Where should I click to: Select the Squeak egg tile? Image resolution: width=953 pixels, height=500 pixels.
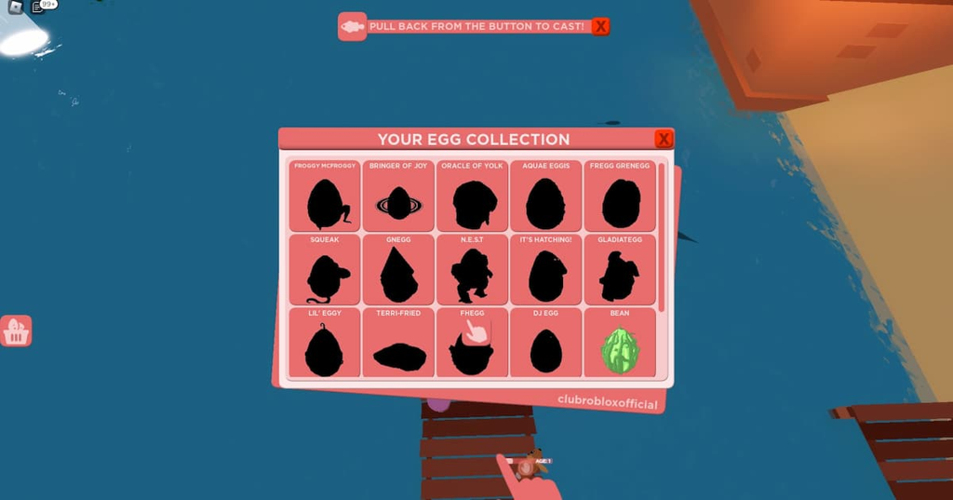(325, 270)
